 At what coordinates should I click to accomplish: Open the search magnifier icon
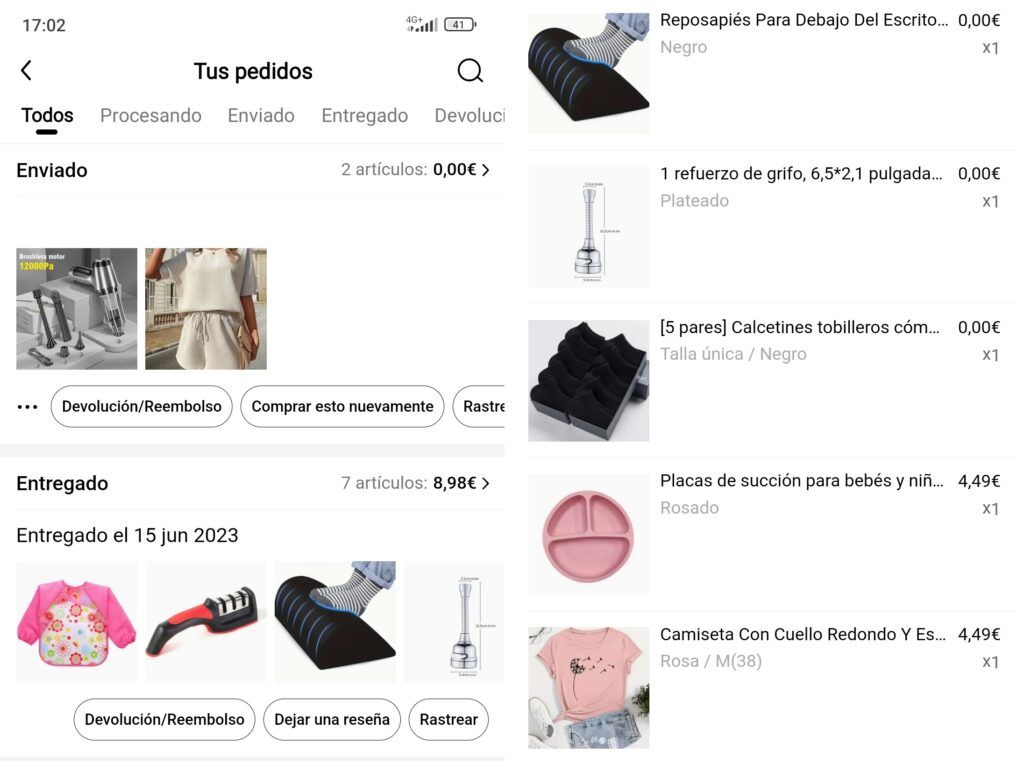pos(469,71)
